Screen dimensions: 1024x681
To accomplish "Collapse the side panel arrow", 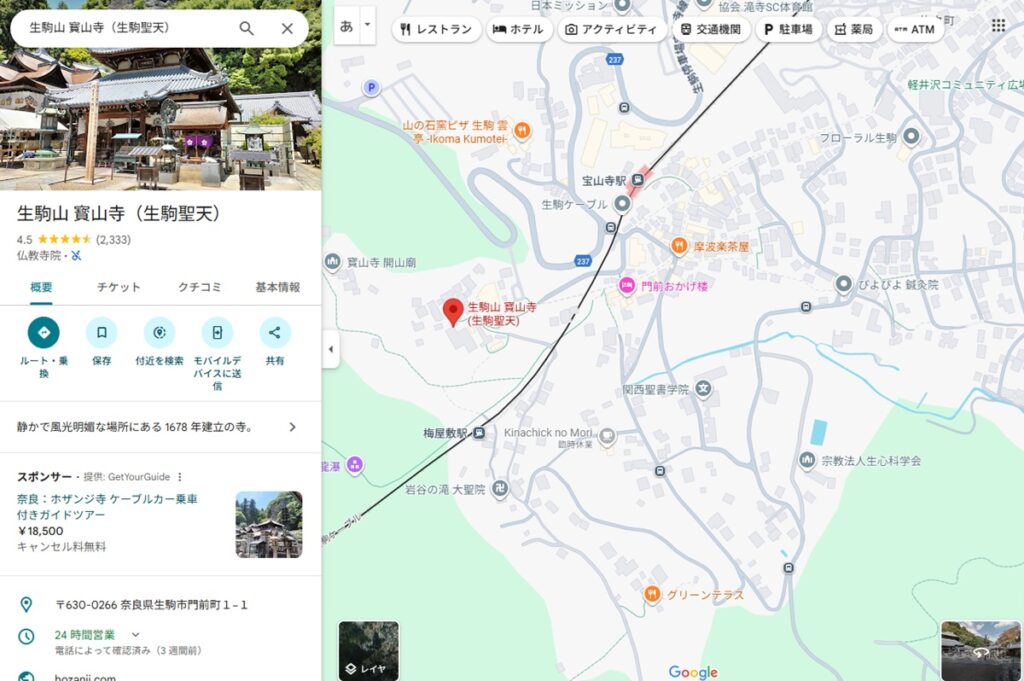I will [x=331, y=349].
